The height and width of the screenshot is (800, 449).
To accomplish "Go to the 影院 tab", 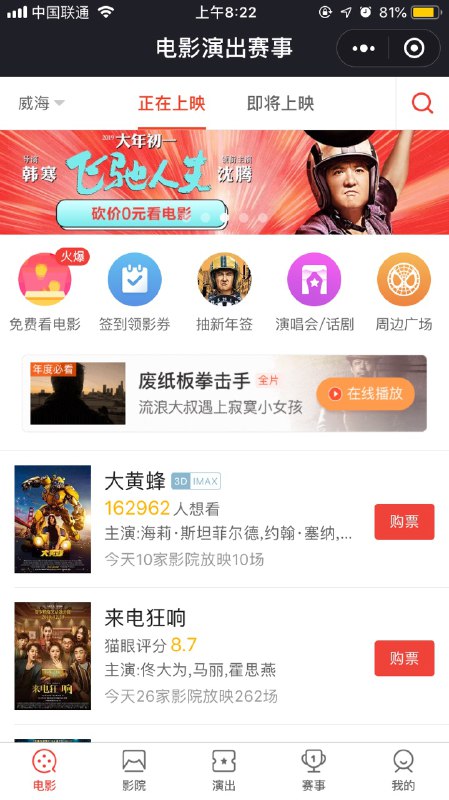I will click(134, 770).
